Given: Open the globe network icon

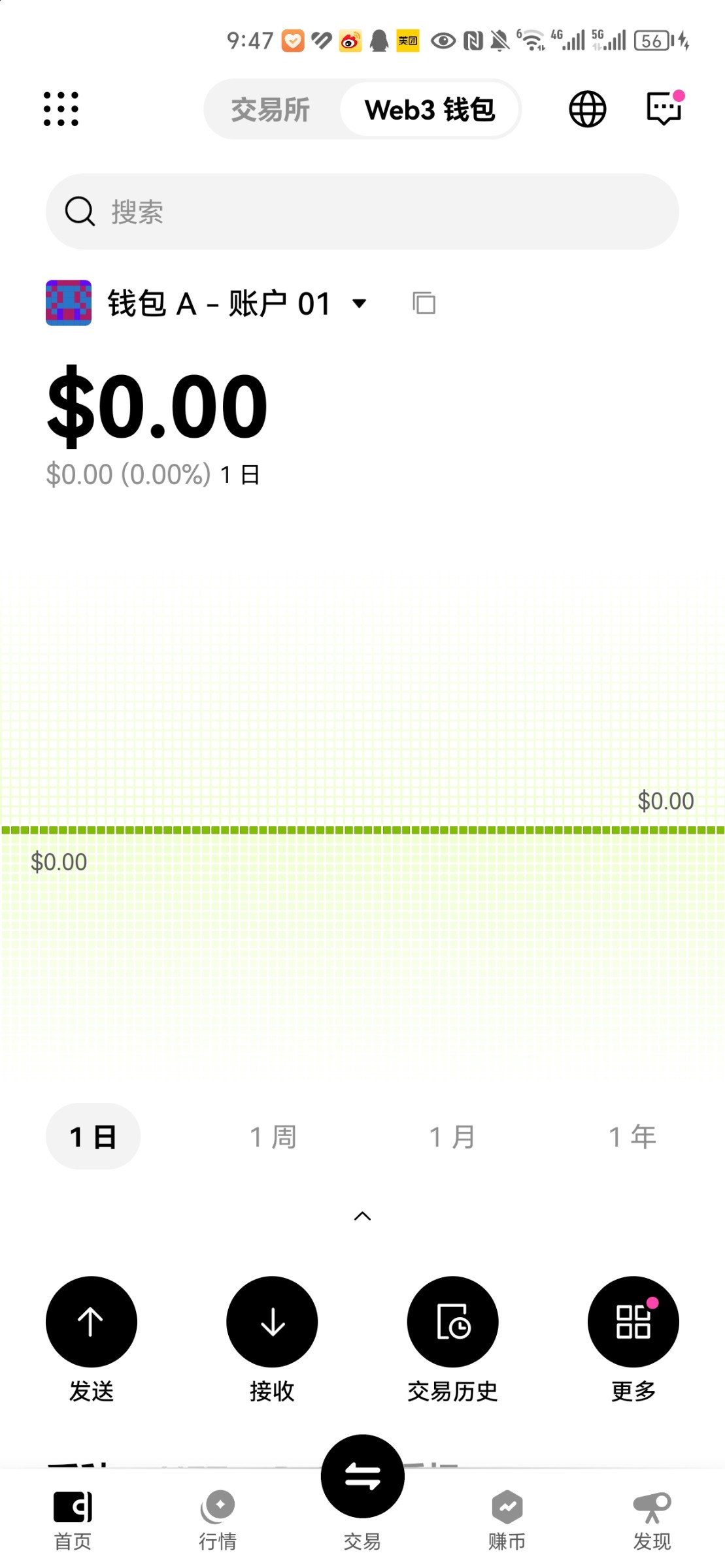Looking at the screenshot, I should pos(587,109).
